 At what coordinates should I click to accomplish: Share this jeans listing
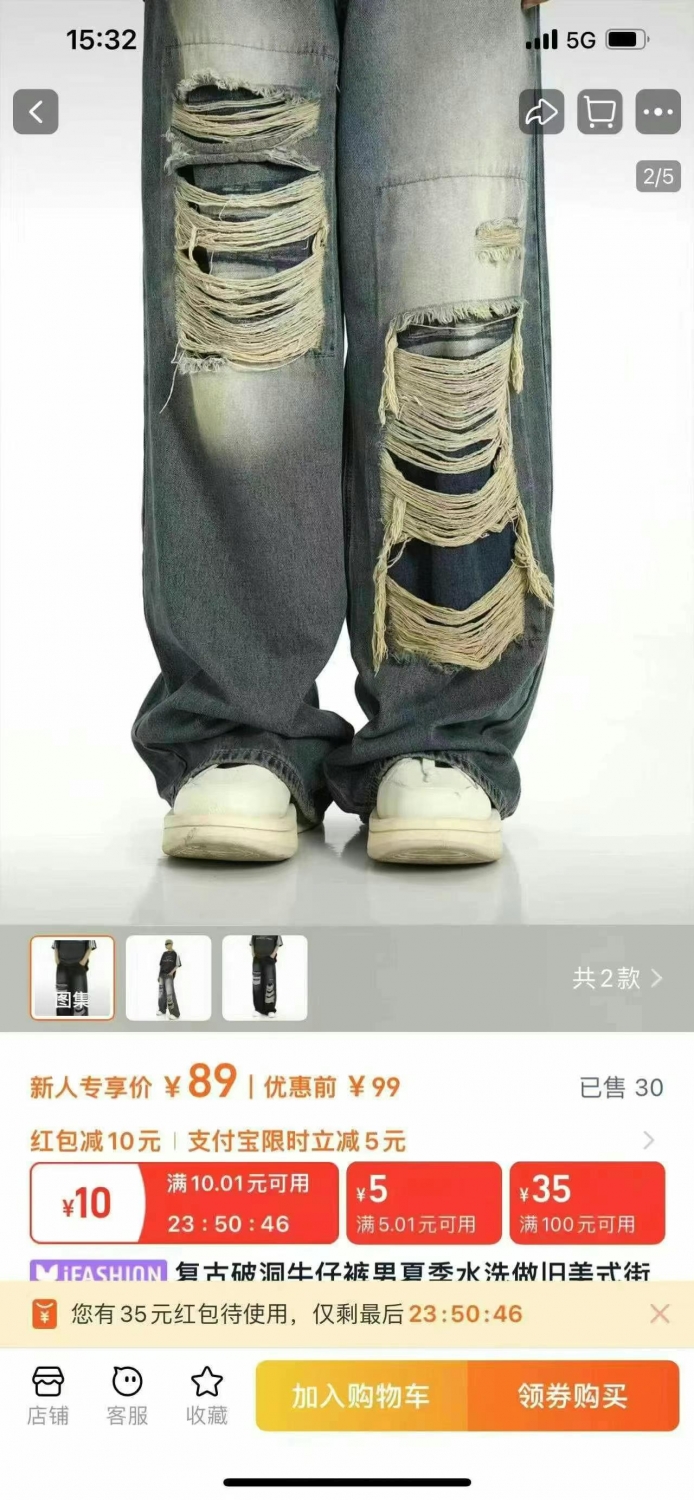[541, 112]
